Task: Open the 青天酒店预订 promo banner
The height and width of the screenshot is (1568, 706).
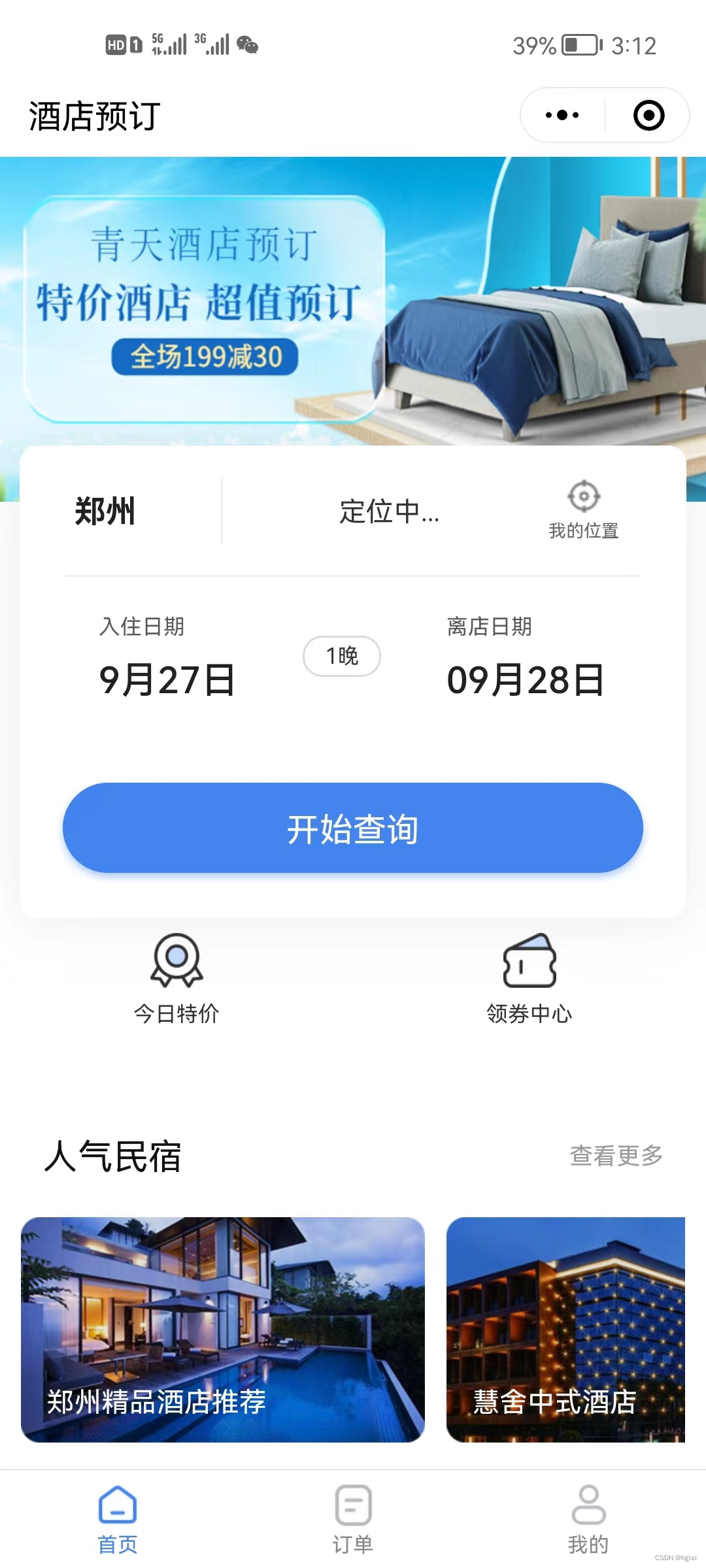Action: tap(353, 301)
